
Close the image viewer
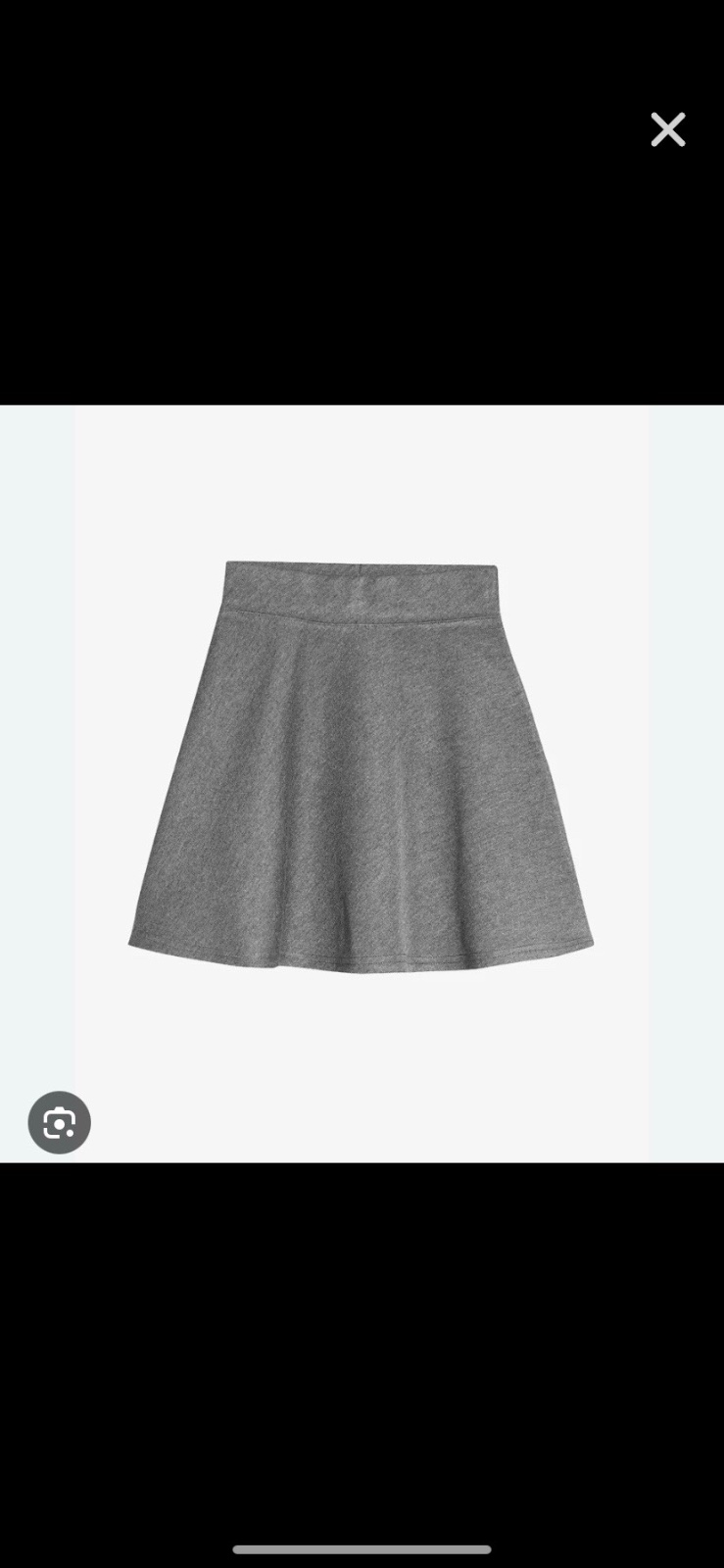coord(668,129)
